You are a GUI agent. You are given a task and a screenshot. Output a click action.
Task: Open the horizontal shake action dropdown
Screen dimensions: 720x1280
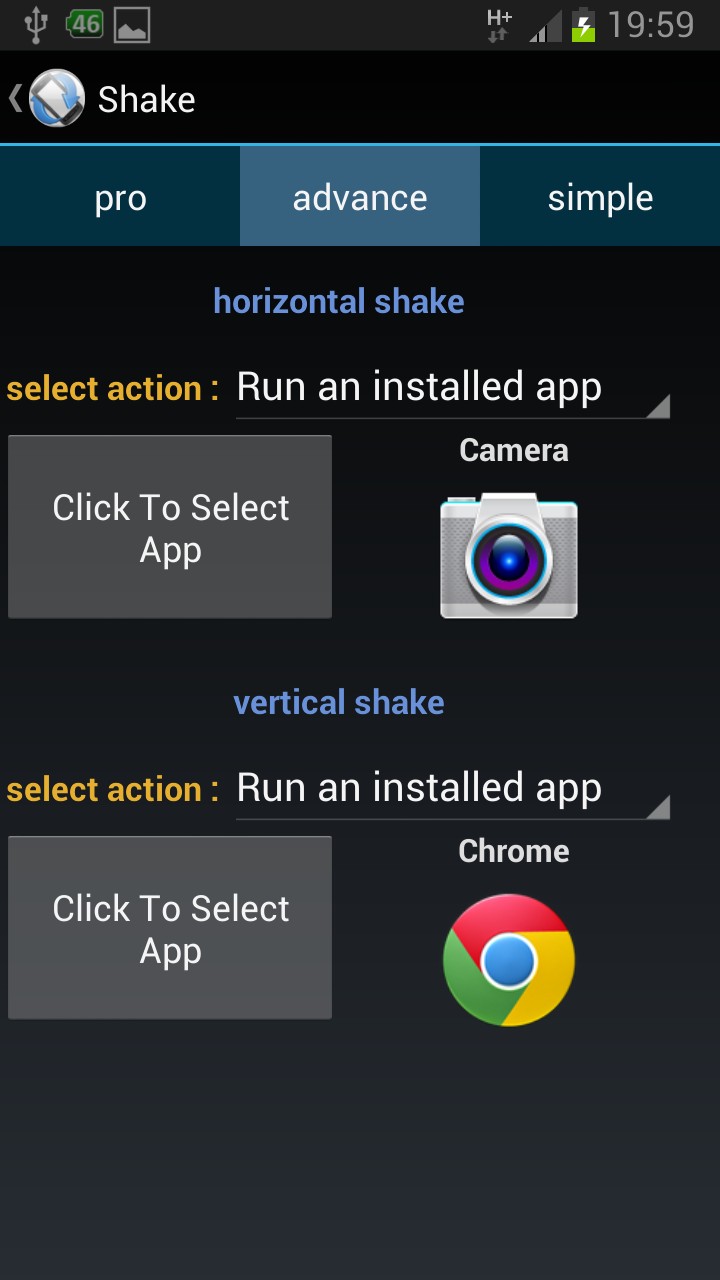point(452,388)
